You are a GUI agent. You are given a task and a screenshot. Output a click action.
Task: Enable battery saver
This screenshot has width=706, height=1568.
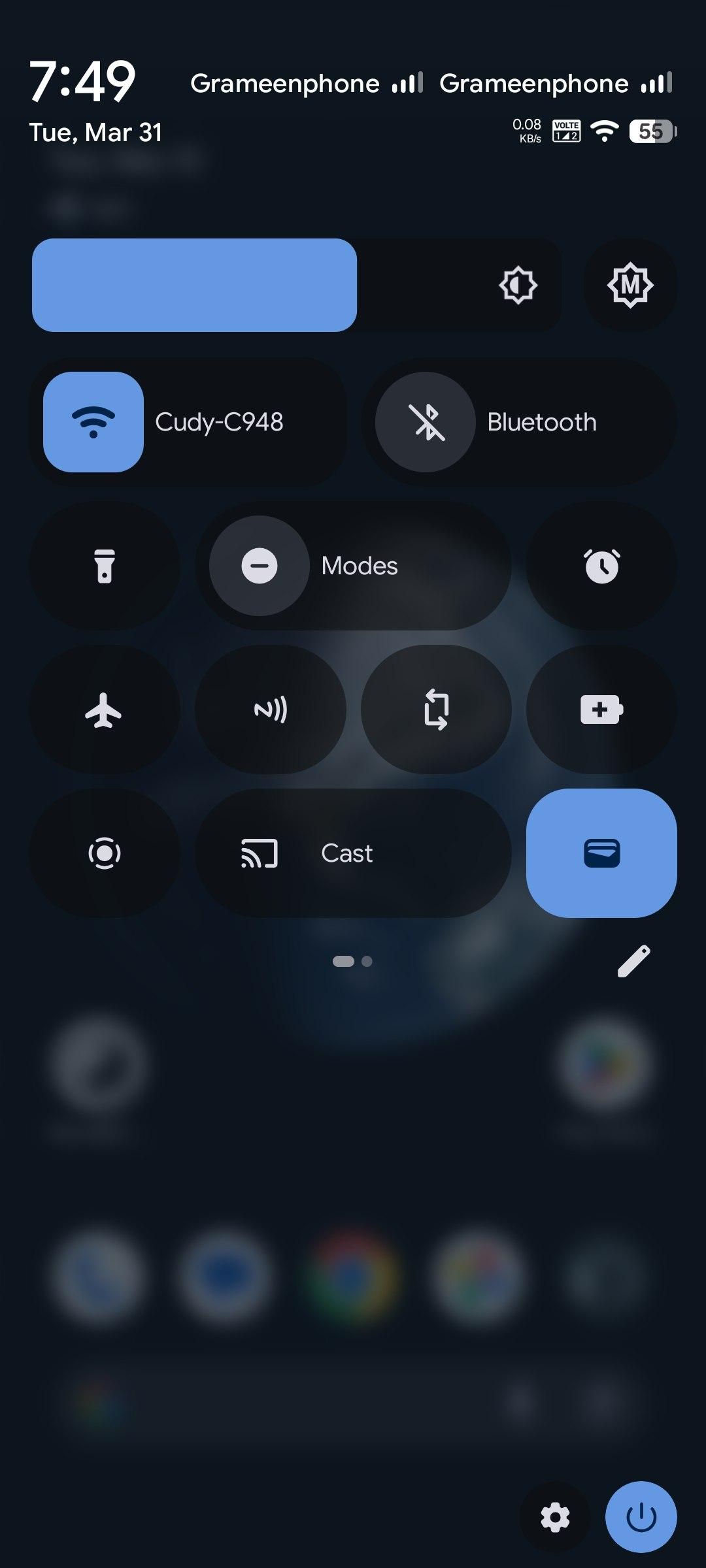(601, 710)
